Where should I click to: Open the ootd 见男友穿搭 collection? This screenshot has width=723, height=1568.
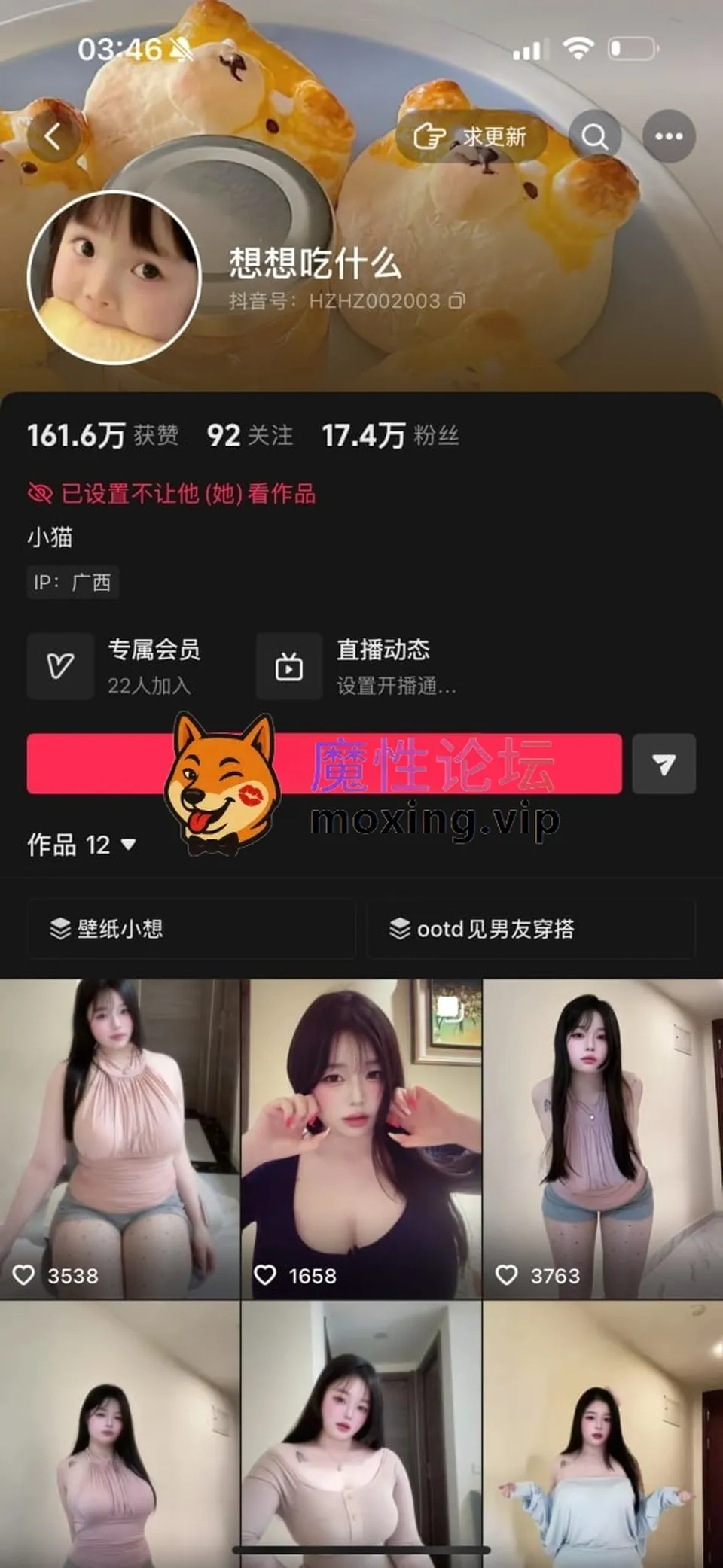(530, 929)
